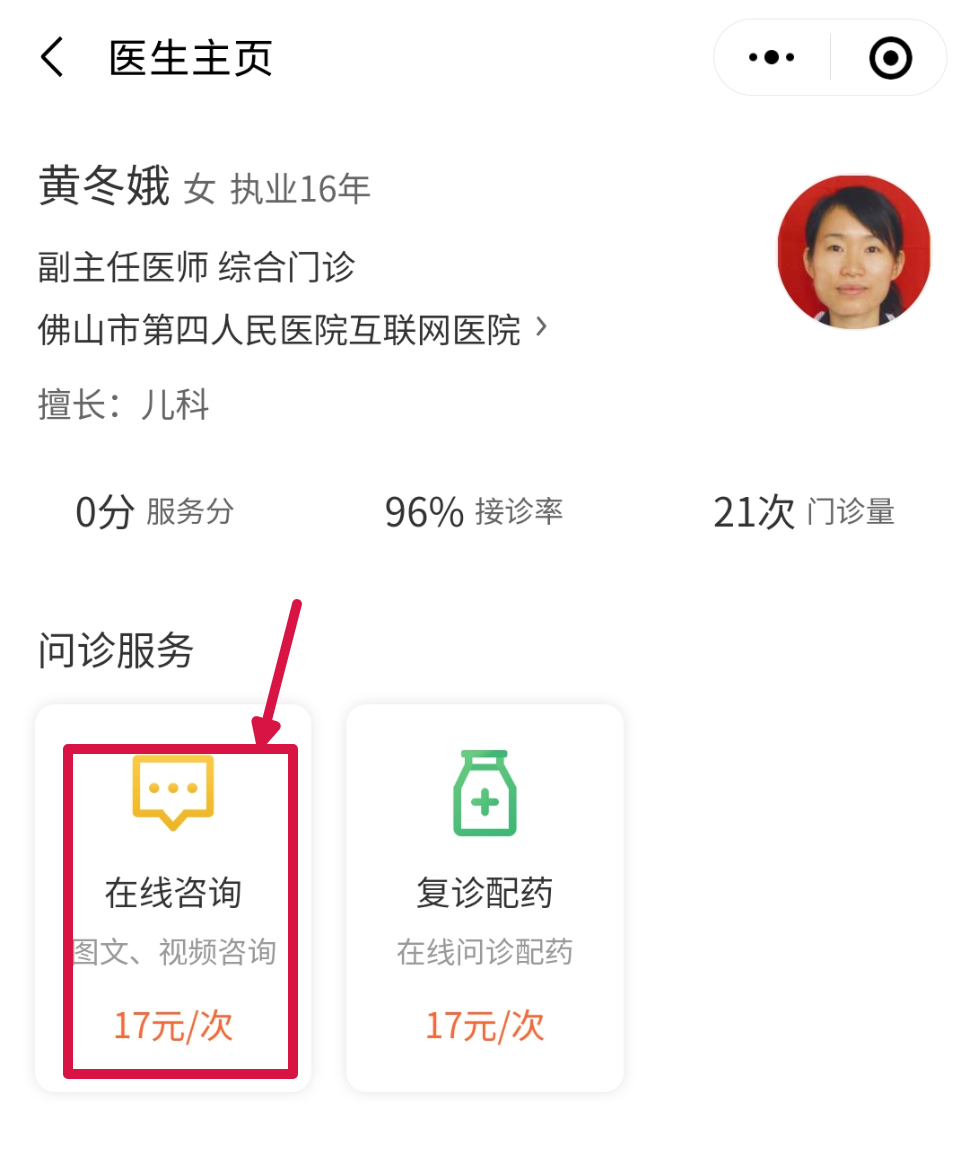Close the mini program with the circle button
This screenshot has height=1163, width=969.
890,58
